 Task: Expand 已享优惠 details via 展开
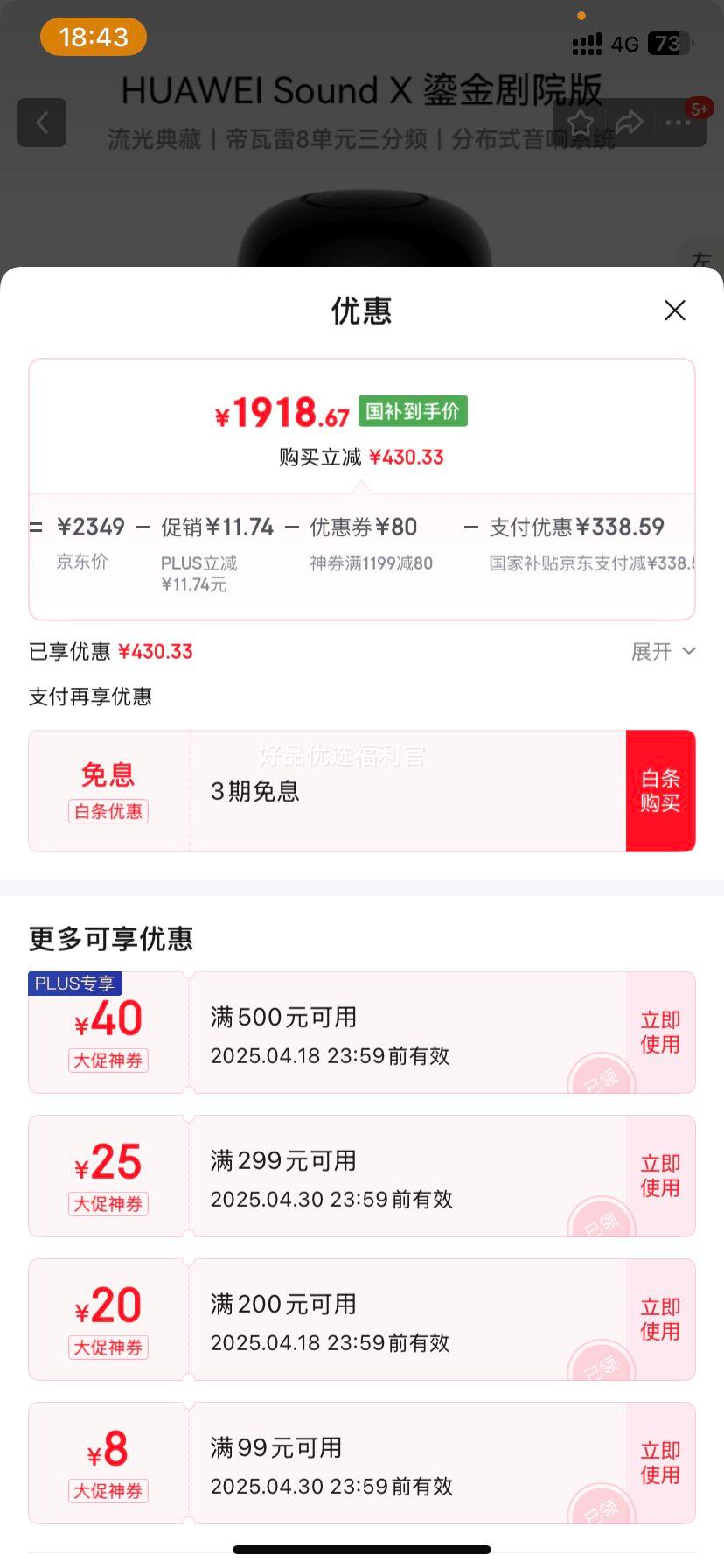coord(663,651)
